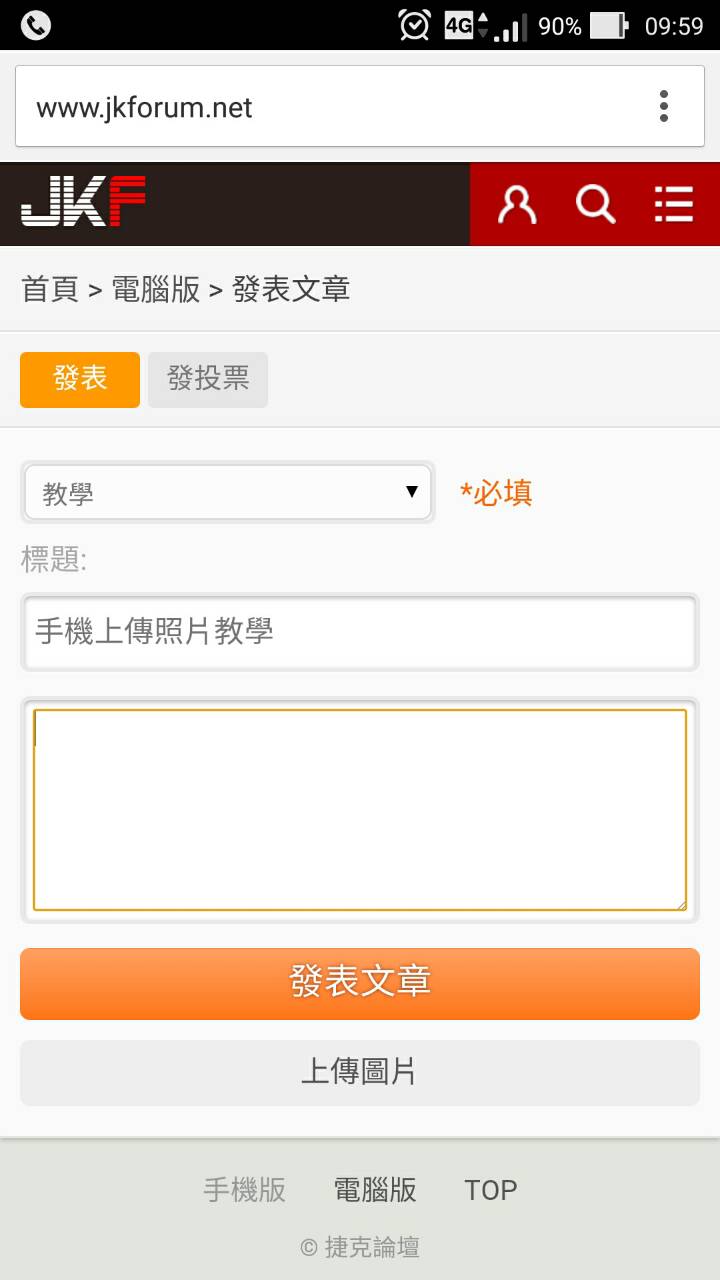The width and height of the screenshot is (720, 1280).
Task: Jump to TOP of page
Action: point(490,1190)
